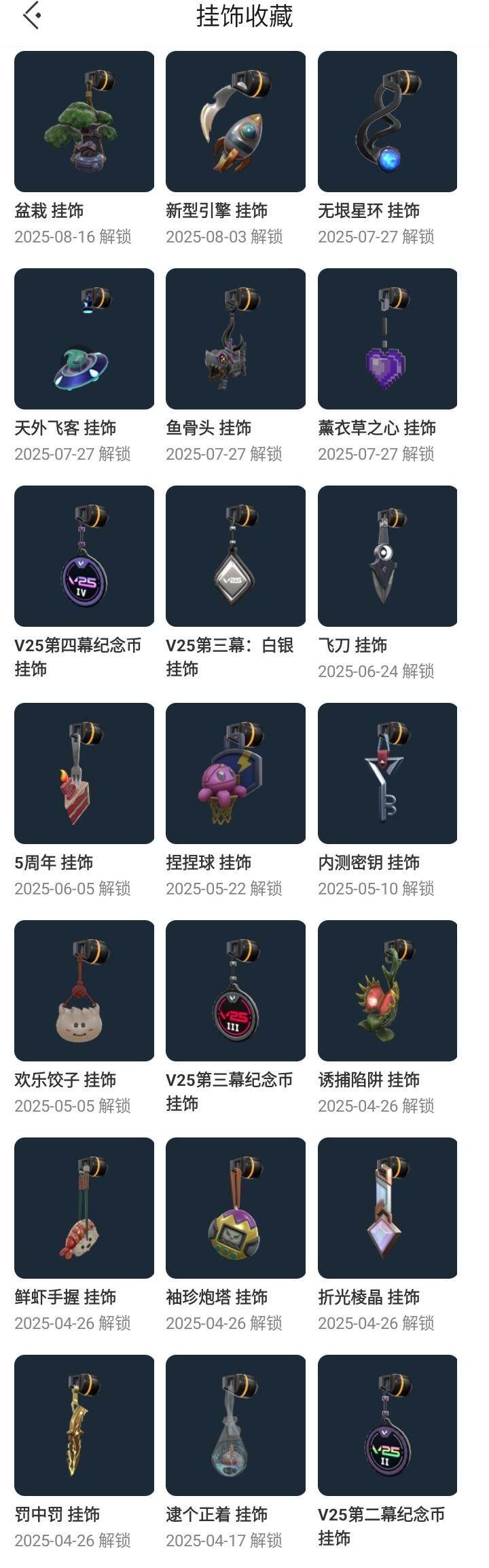Select the 天外飞客 挂饰 tile
Image resolution: width=489 pixels, height=1568 pixels.
pos(84,339)
